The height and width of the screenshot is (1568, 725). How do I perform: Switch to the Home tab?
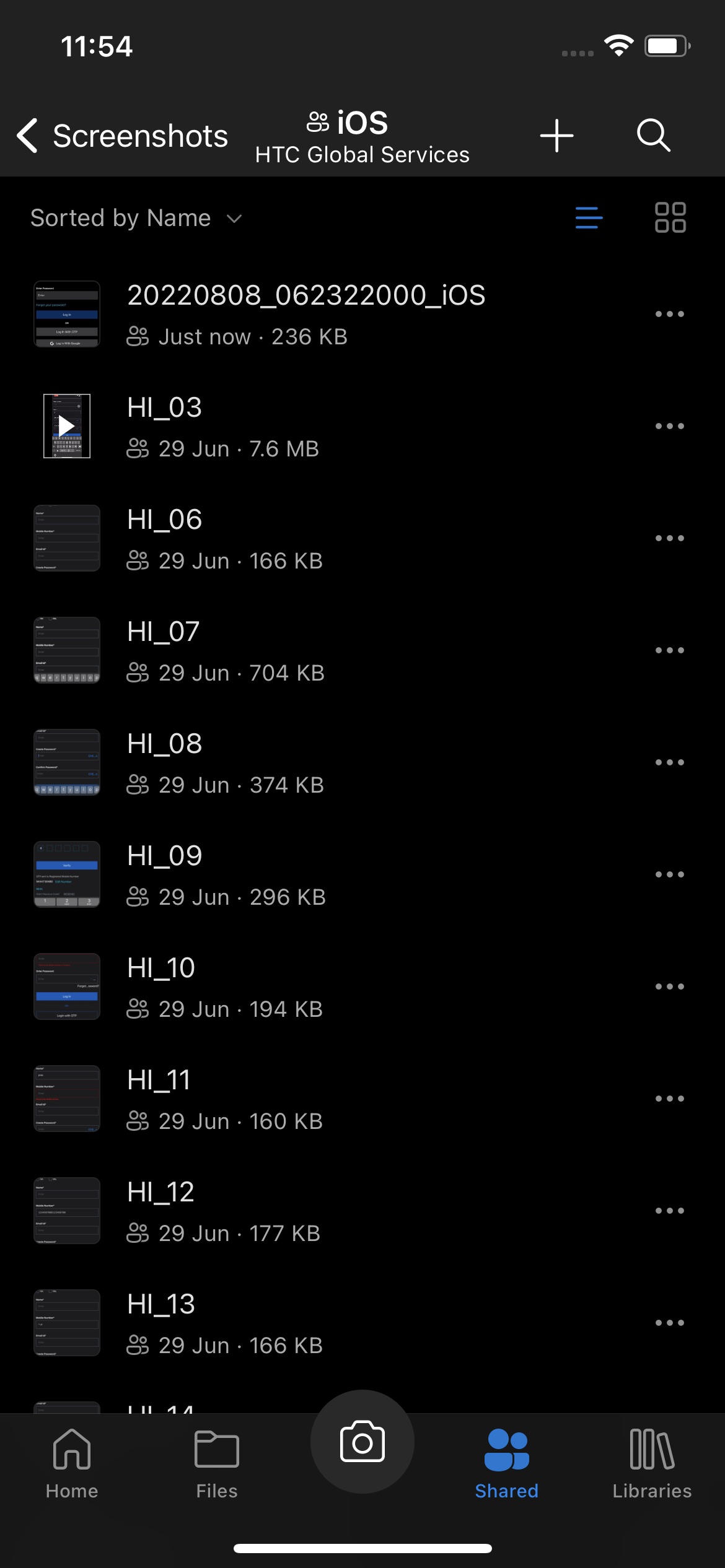[x=72, y=1464]
